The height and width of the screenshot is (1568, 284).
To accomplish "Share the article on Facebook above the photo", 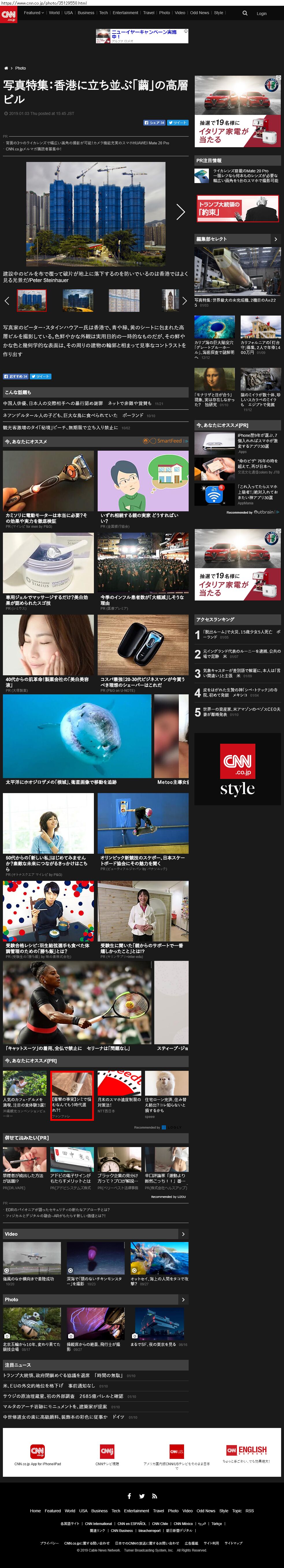I will [154, 123].
